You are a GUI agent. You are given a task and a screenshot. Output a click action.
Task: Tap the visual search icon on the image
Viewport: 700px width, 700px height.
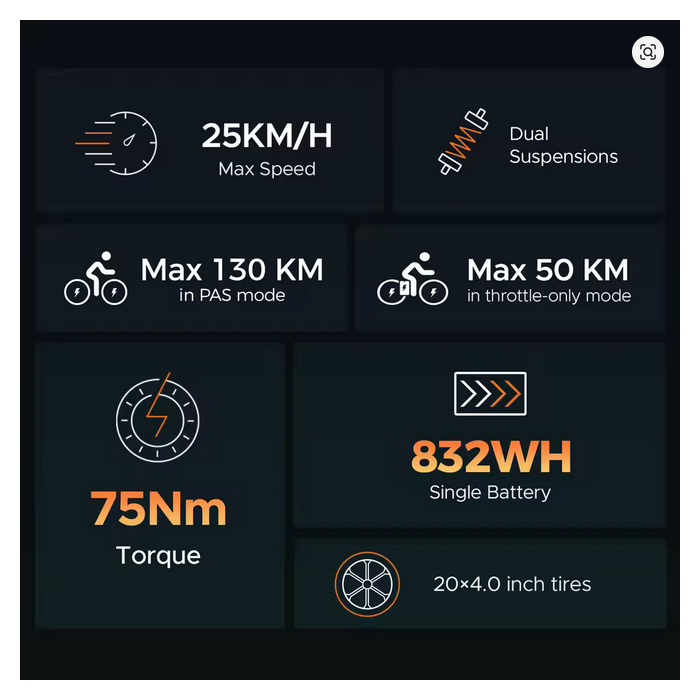648,53
